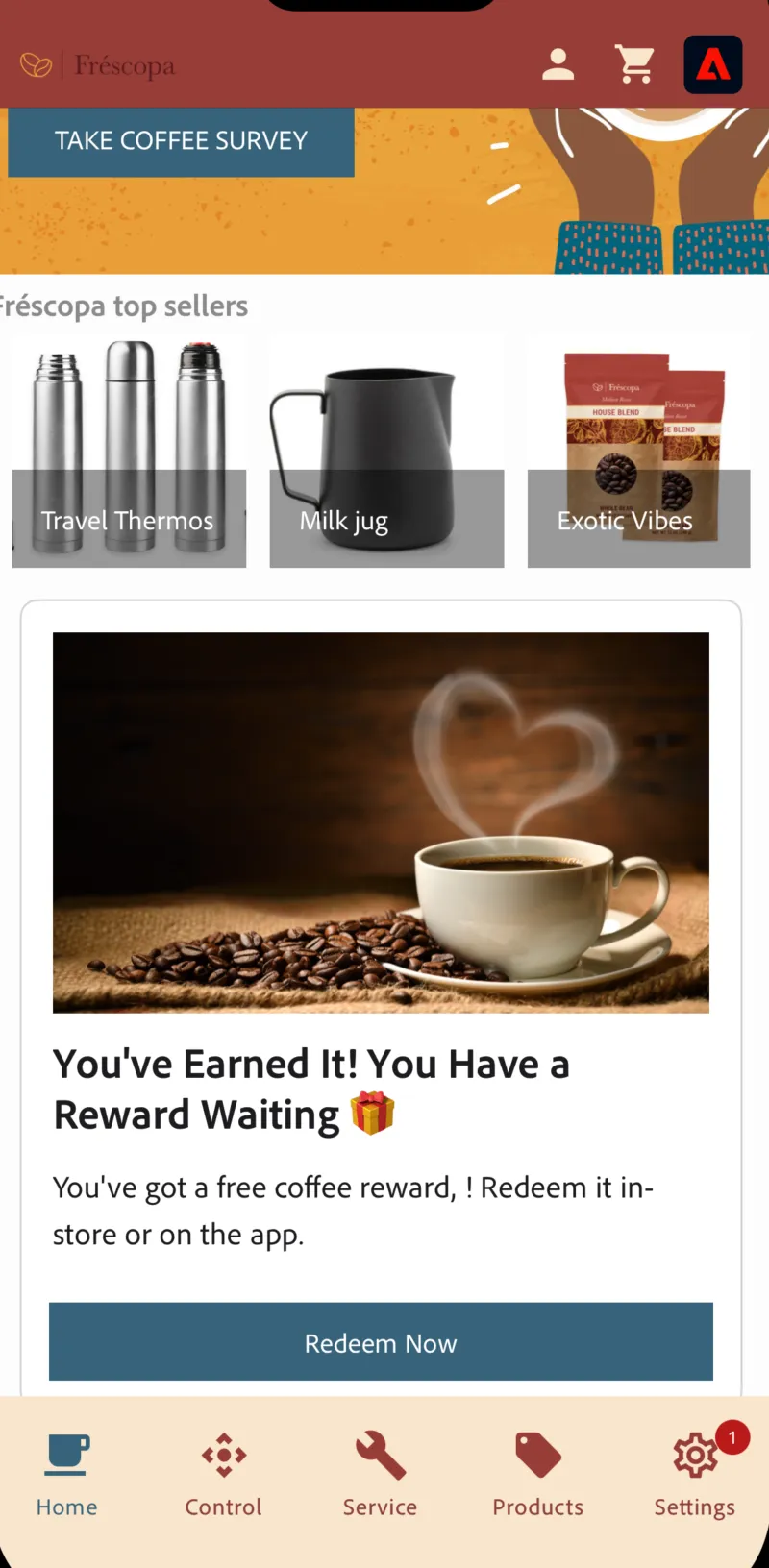The width and height of the screenshot is (769, 1568).
Task: Tap the Adobe logo button
Action: point(712,64)
